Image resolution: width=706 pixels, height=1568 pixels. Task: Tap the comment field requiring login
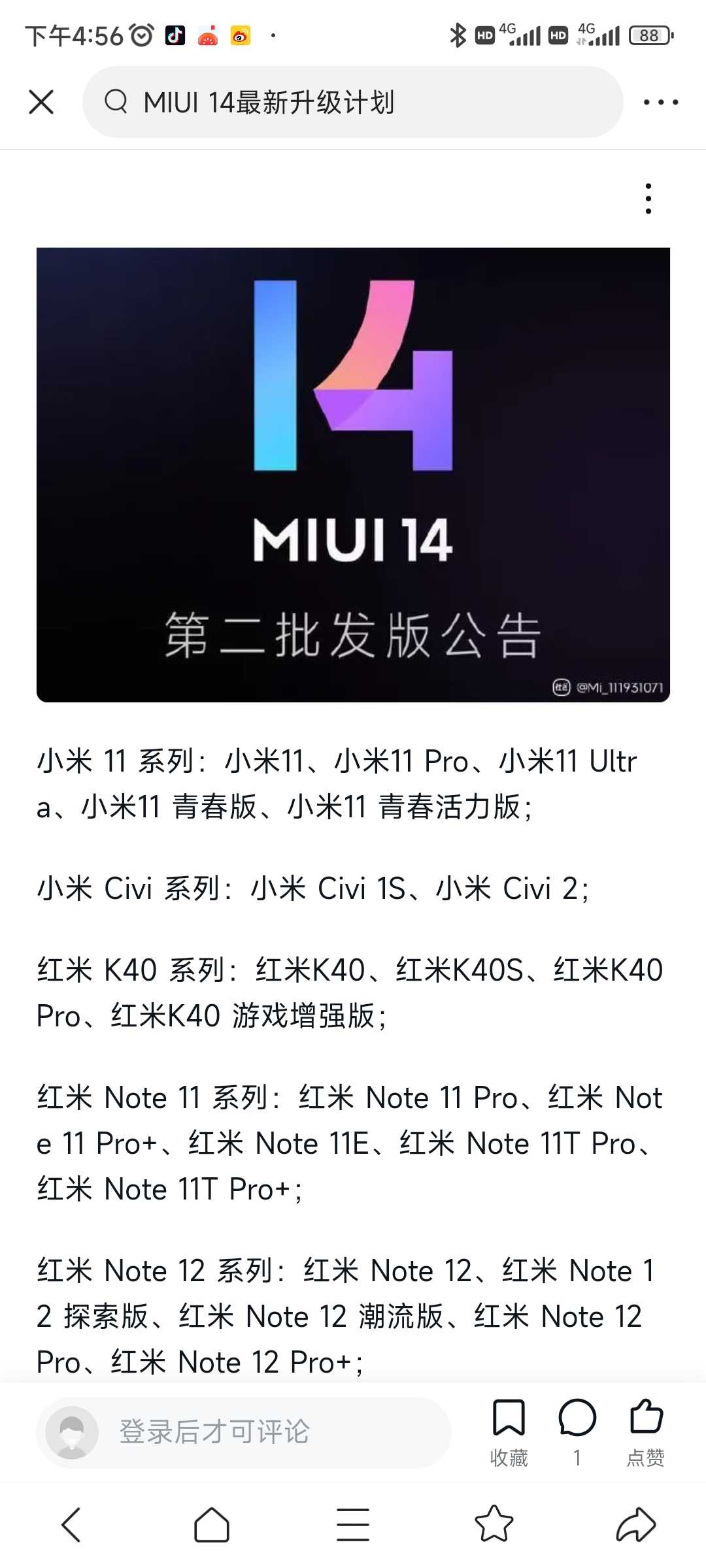point(243,1432)
